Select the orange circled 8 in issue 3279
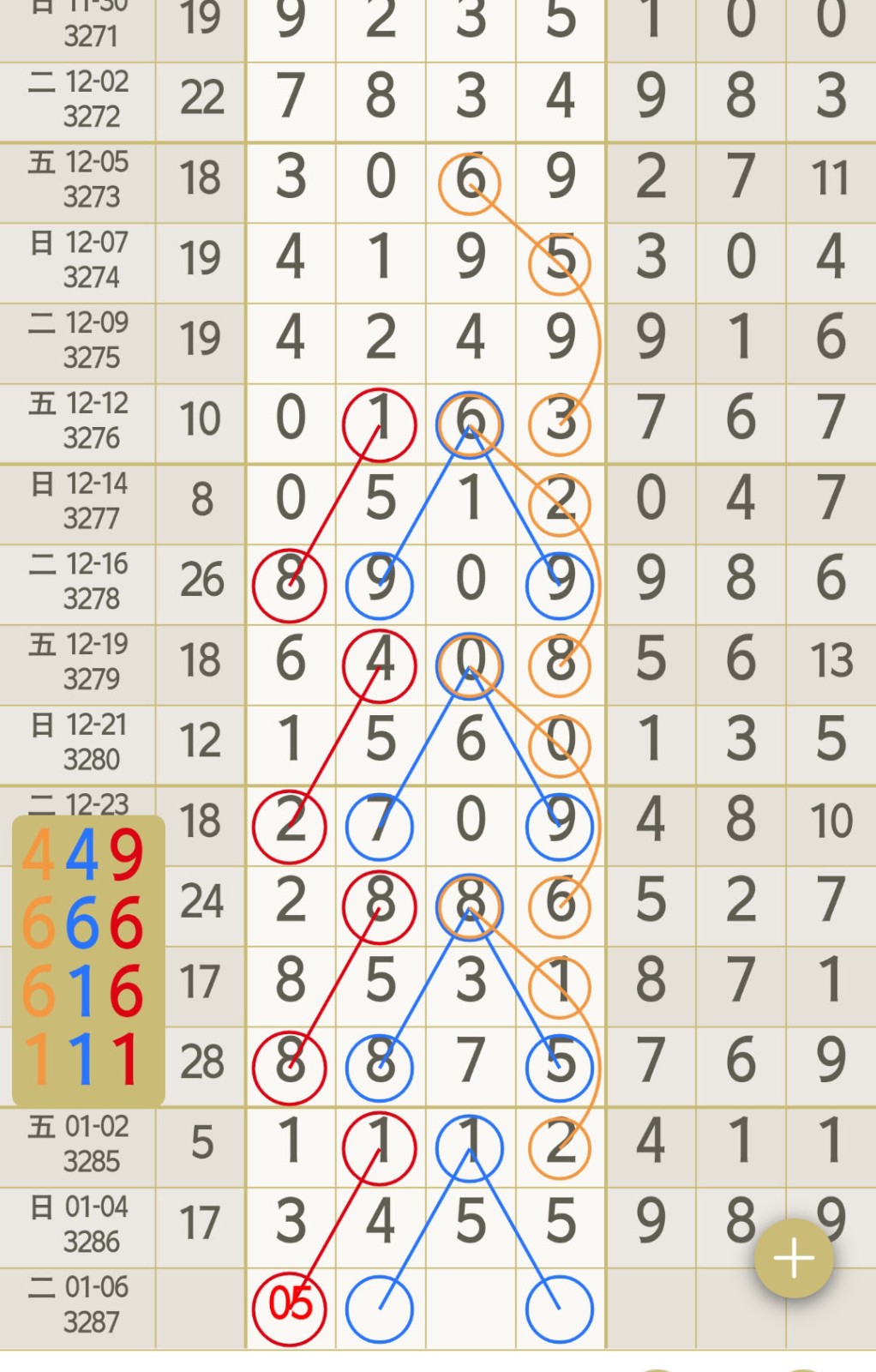The width and height of the screenshot is (876, 1372). pos(558,662)
